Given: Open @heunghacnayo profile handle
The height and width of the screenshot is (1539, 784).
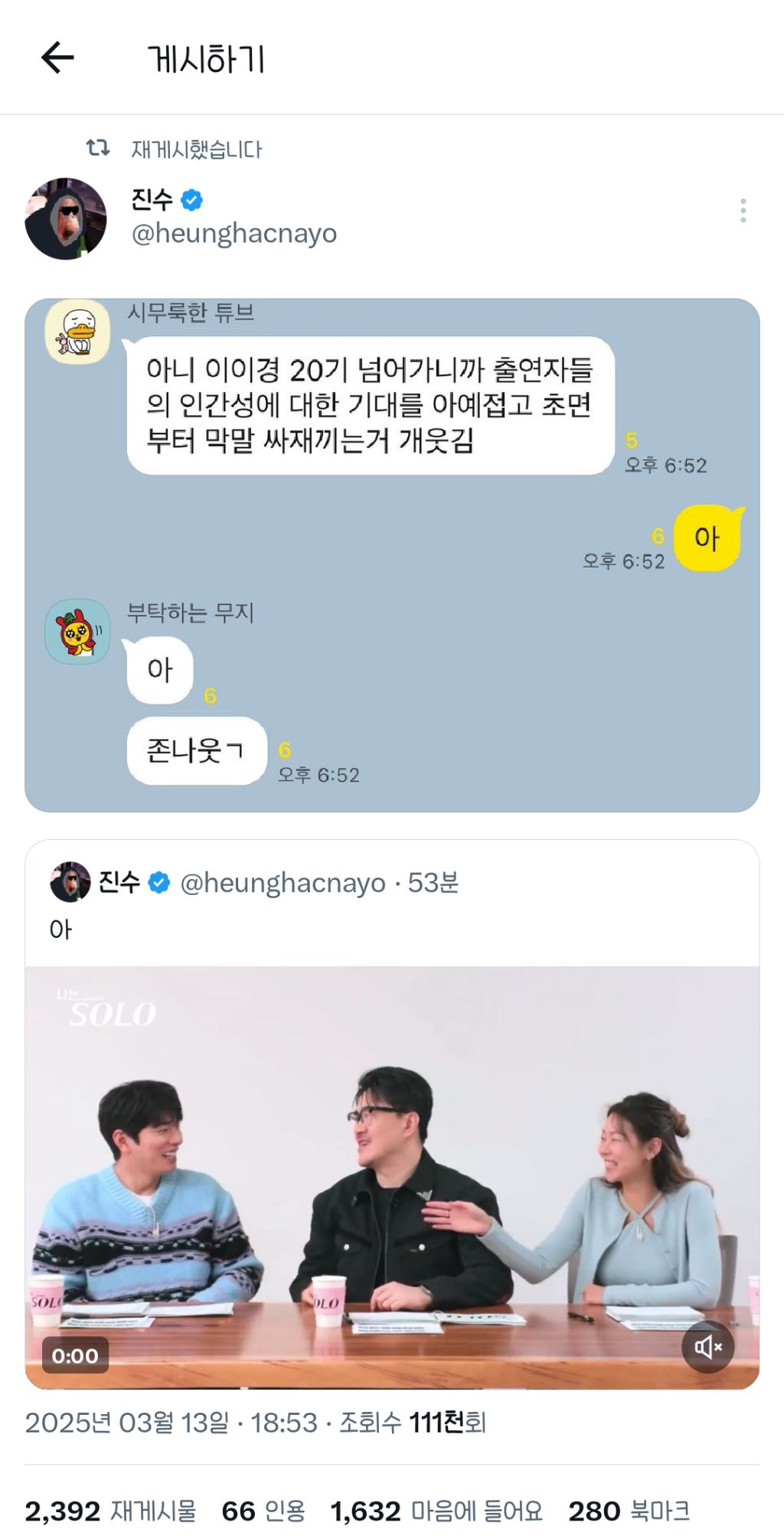Looking at the screenshot, I should click(x=234, y=233).
